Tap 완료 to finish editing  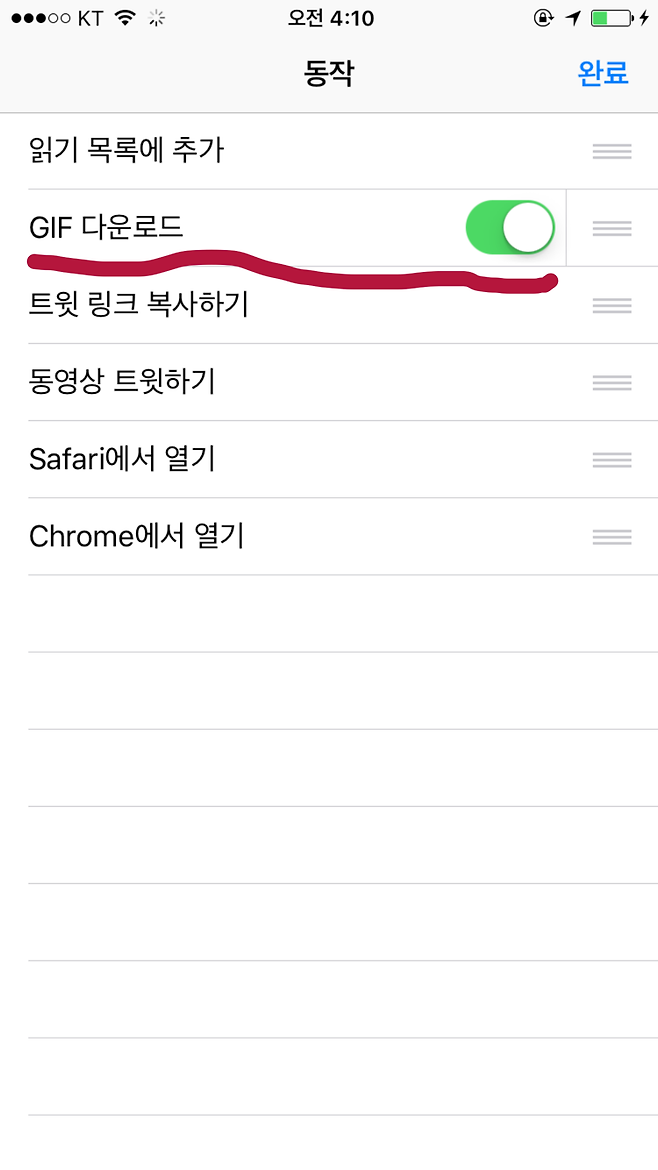click(x=603, y=73)
